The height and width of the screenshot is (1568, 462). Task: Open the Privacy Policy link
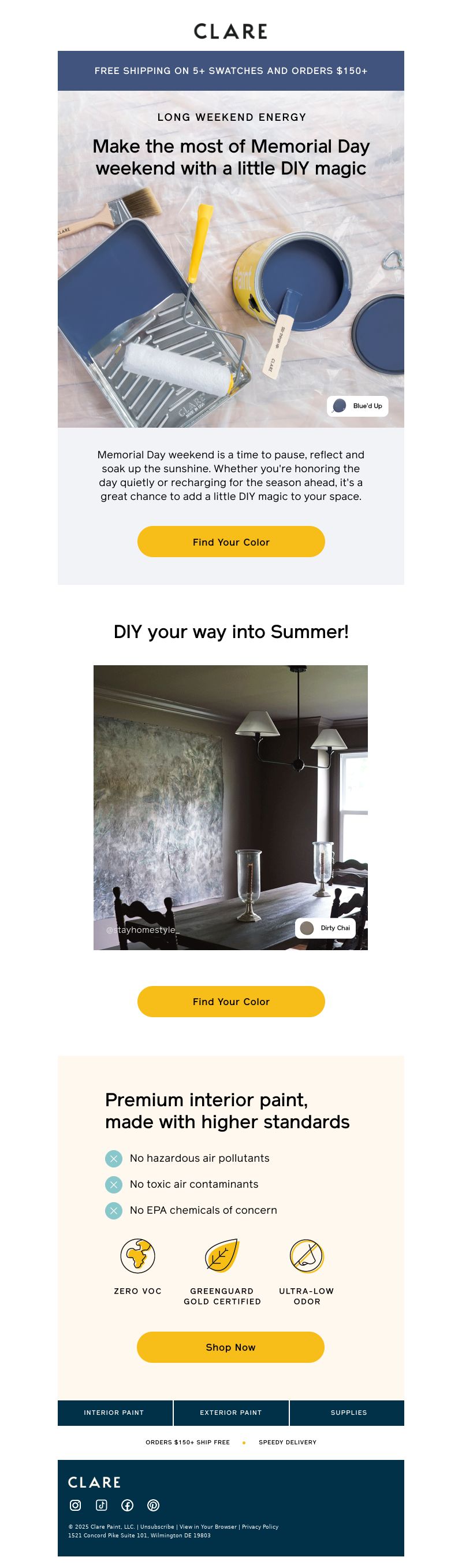click(x=260, y=1526)
